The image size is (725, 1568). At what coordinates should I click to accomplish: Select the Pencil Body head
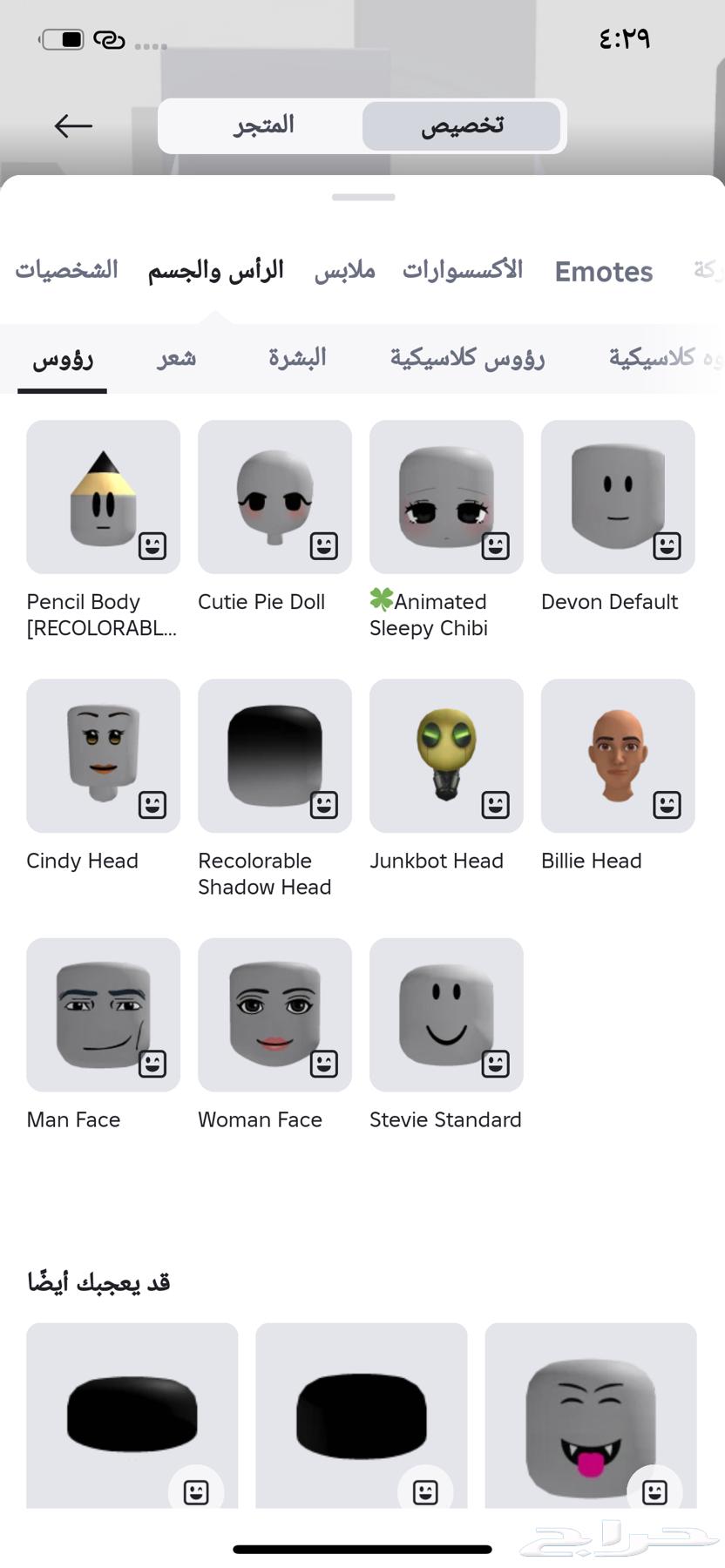point(103,497)
